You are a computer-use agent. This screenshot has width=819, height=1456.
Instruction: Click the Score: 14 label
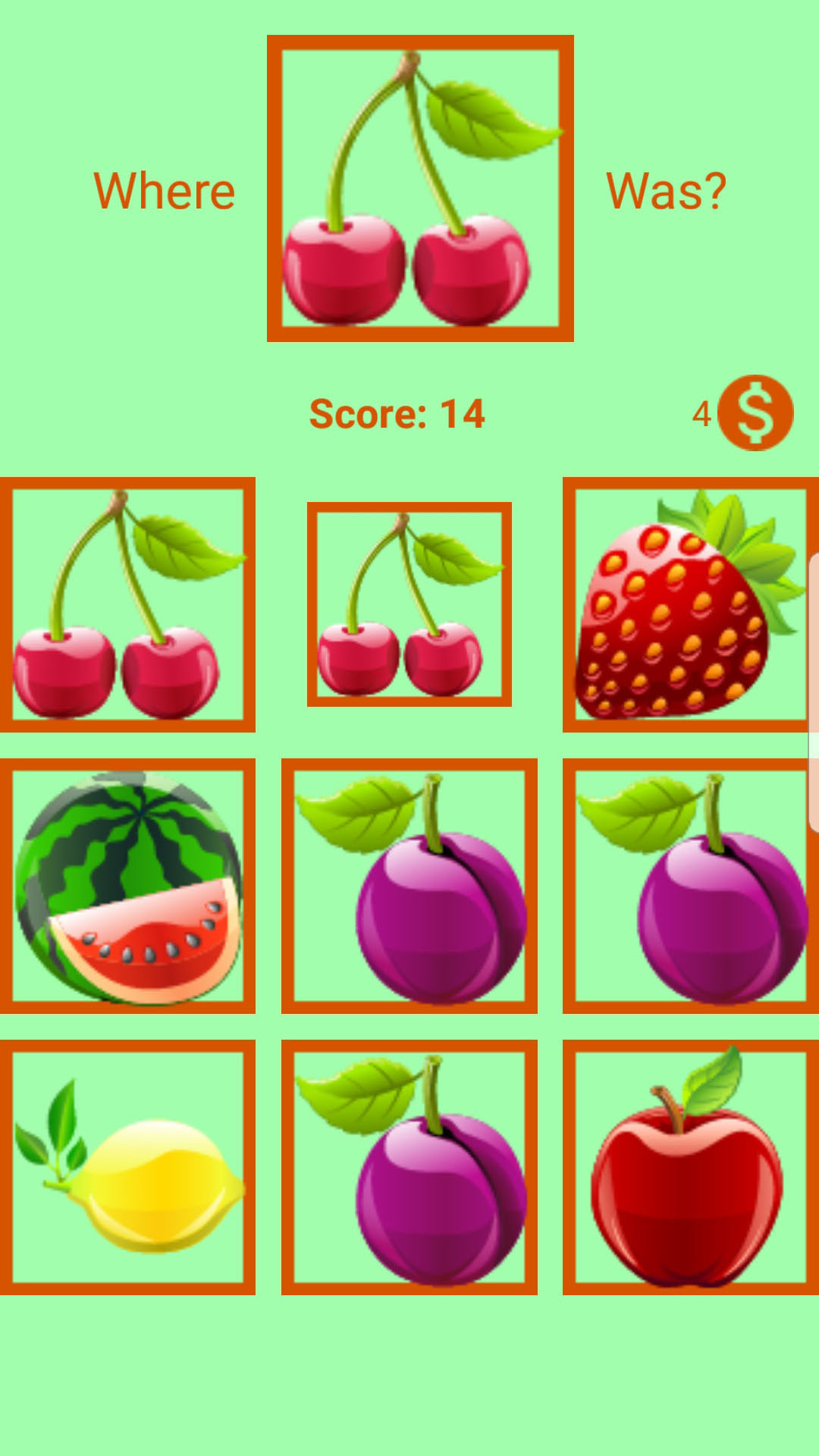(397, 413)
